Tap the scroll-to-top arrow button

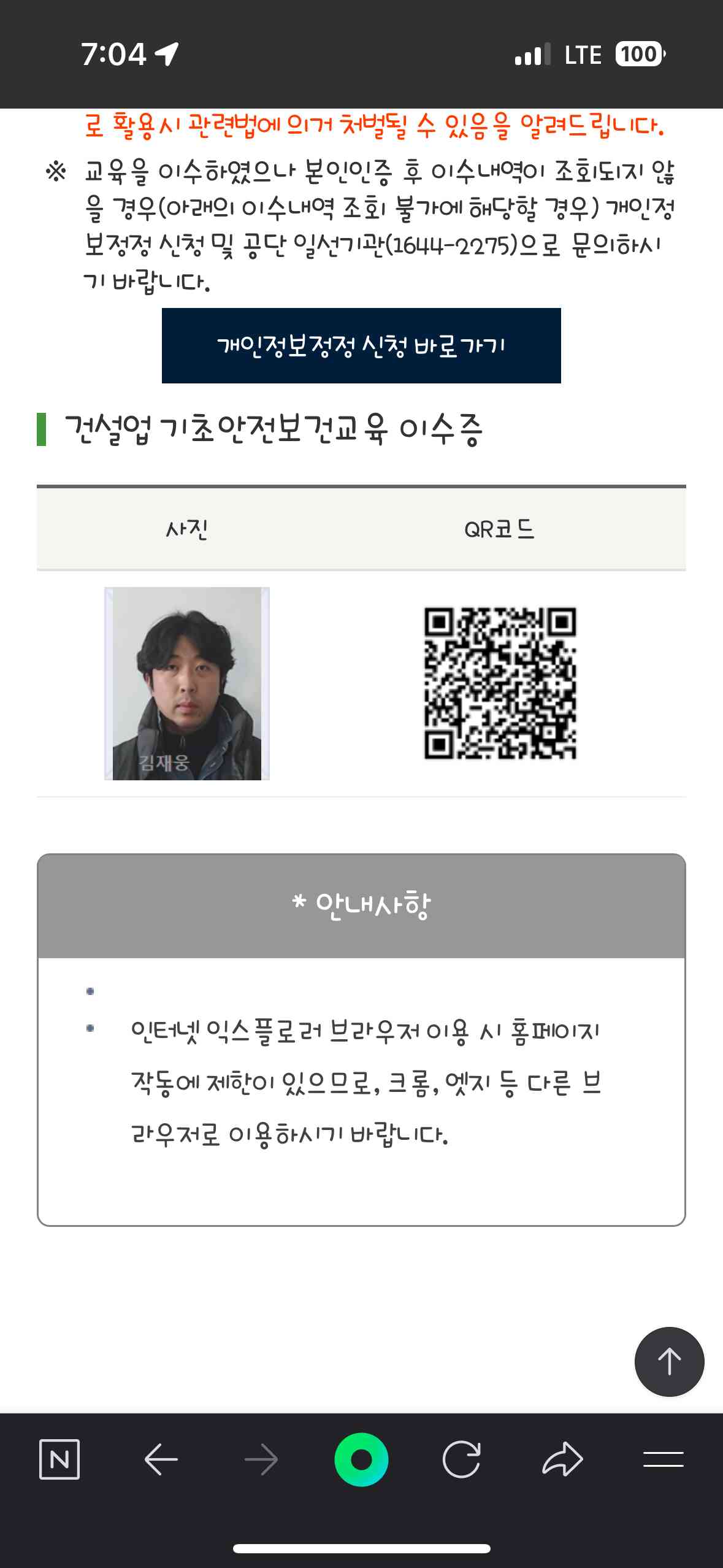click(x=669, y=1362)
